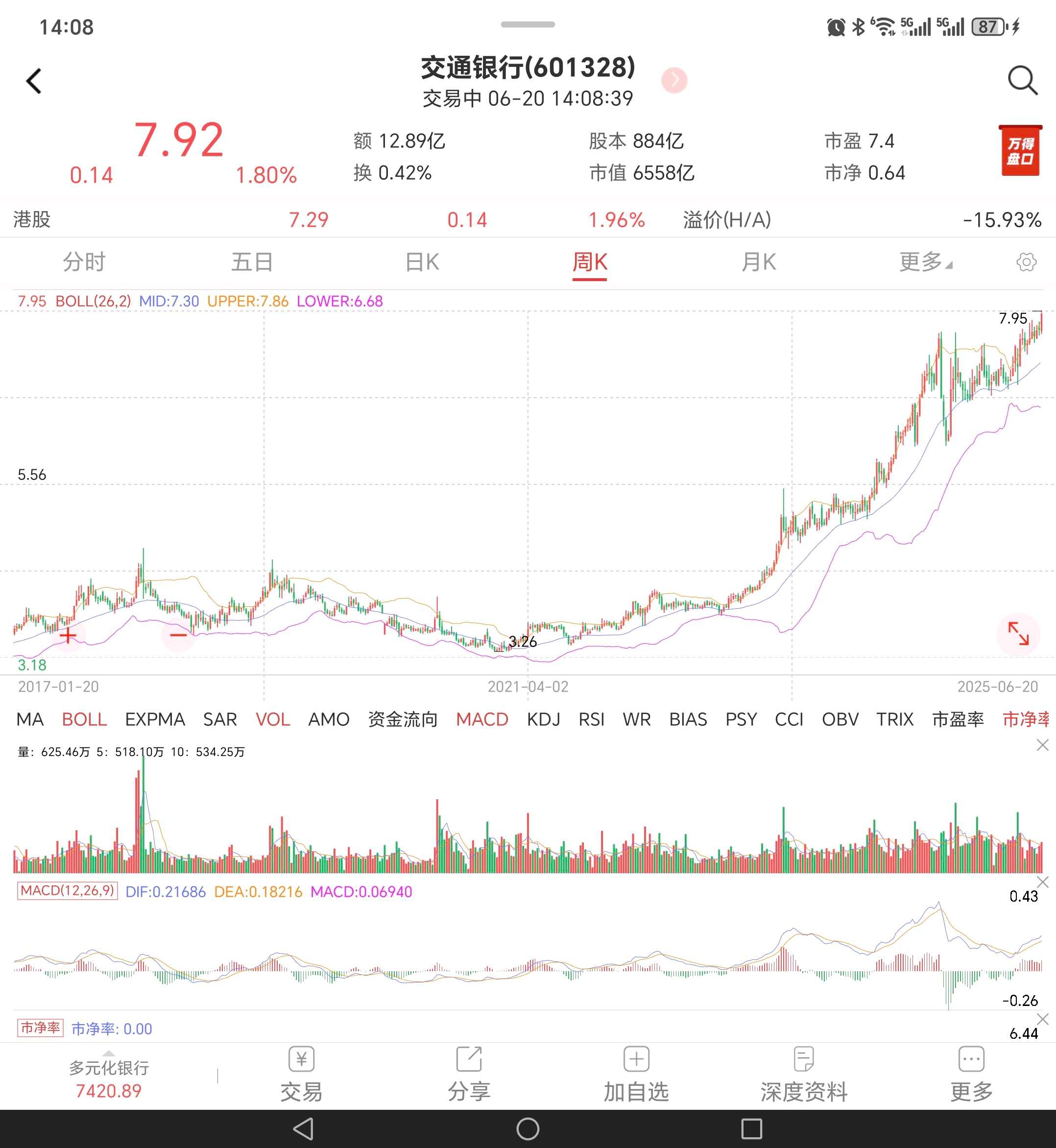1056x1148 pixels.
Task: Switch to the 分时 chart tab
Action: pyautogui.click(x=84, y=263)
